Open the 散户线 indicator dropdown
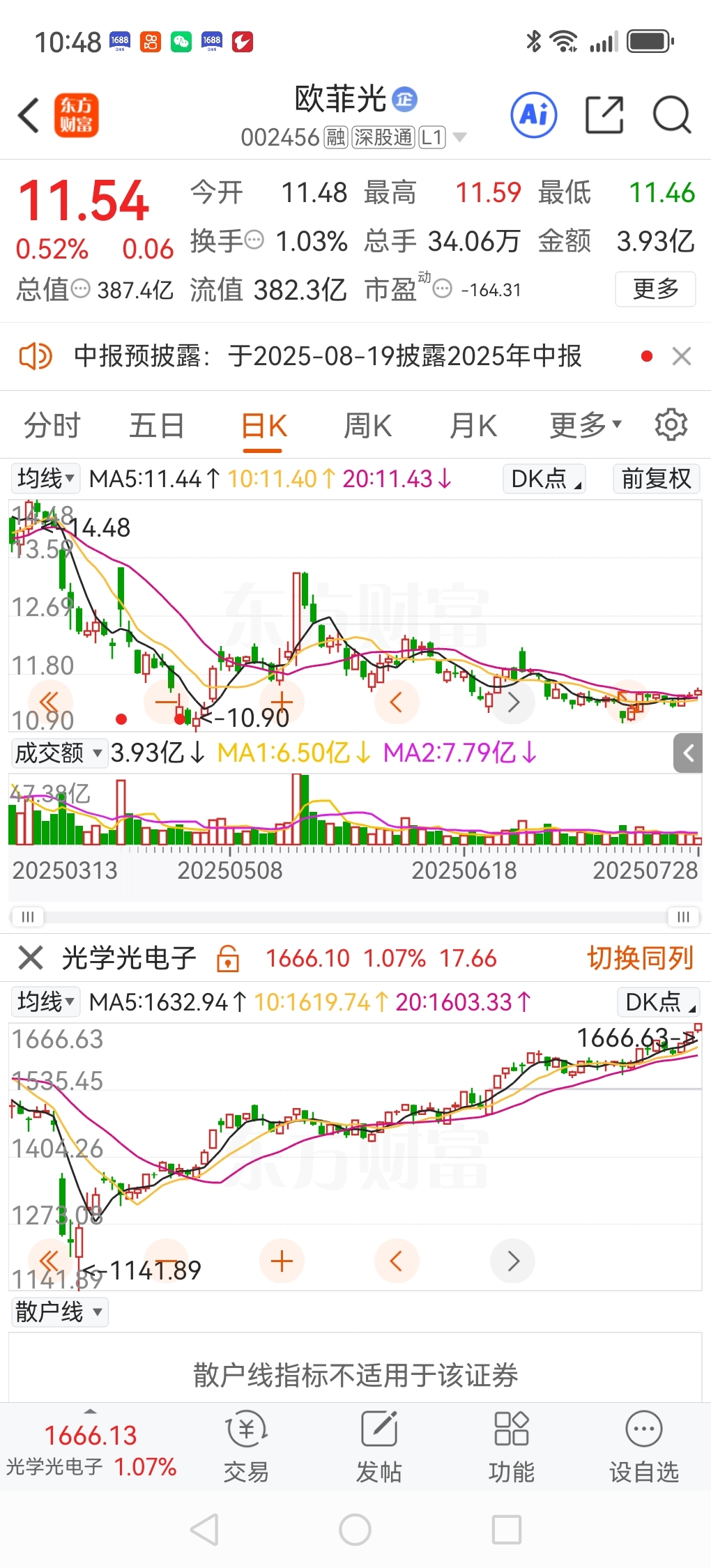 click(x=59, y=1312)
